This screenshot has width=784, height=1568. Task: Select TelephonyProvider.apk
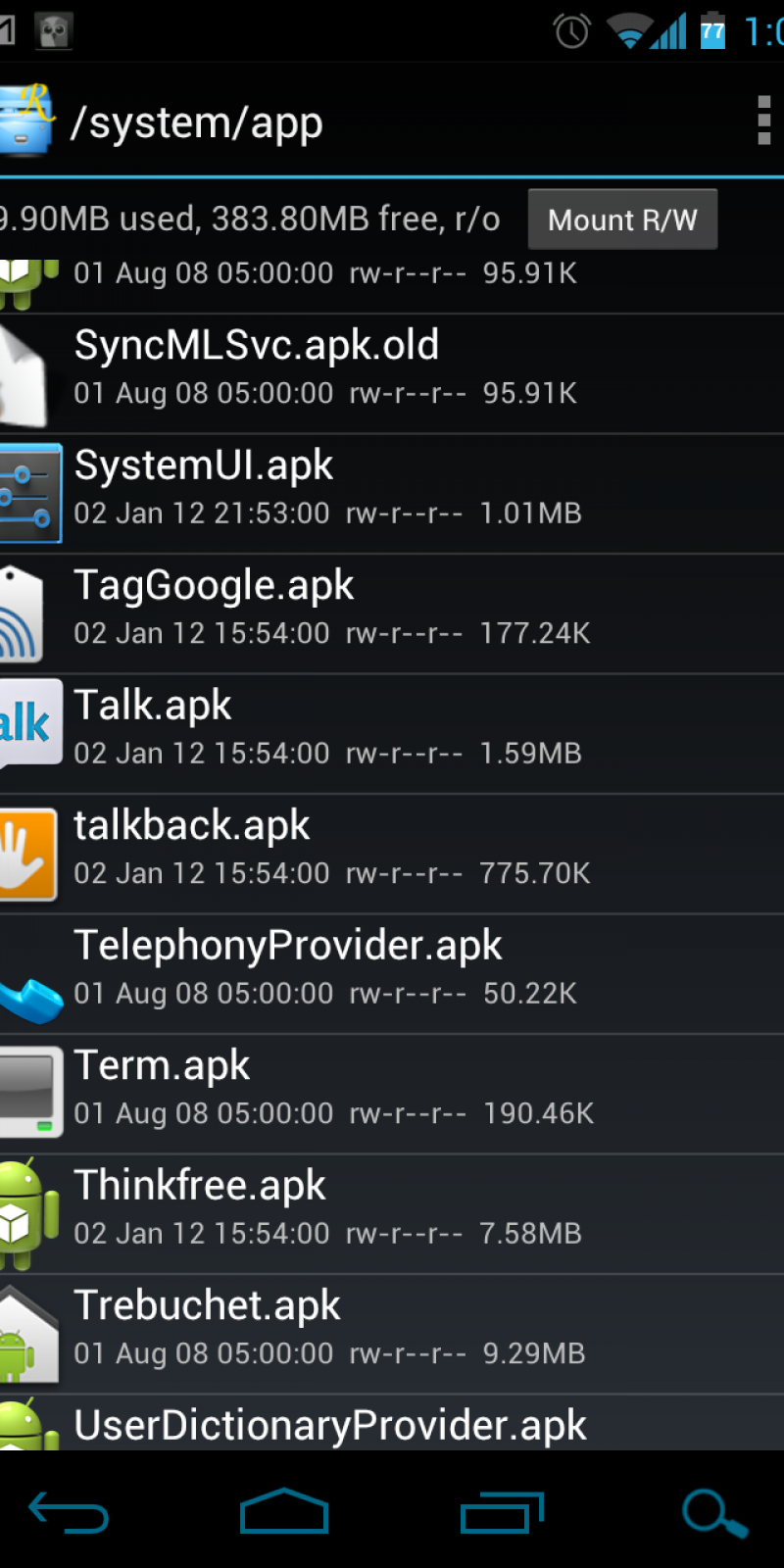click(392, 974)
